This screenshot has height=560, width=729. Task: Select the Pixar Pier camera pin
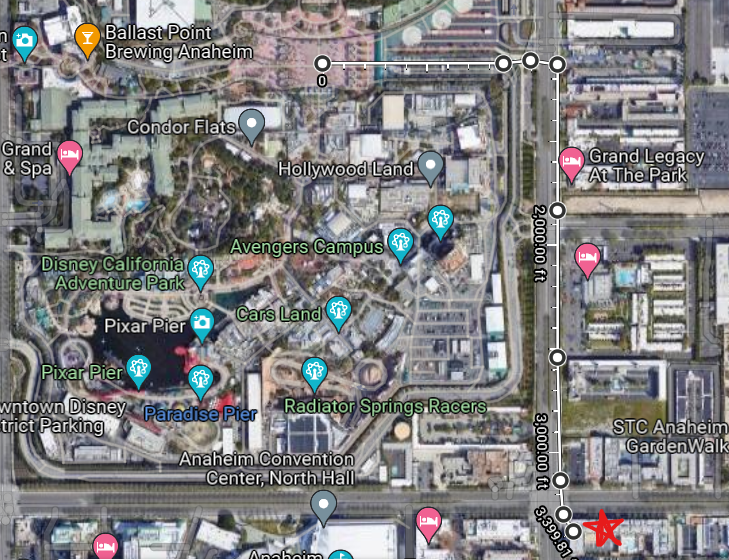pos(202,324)
